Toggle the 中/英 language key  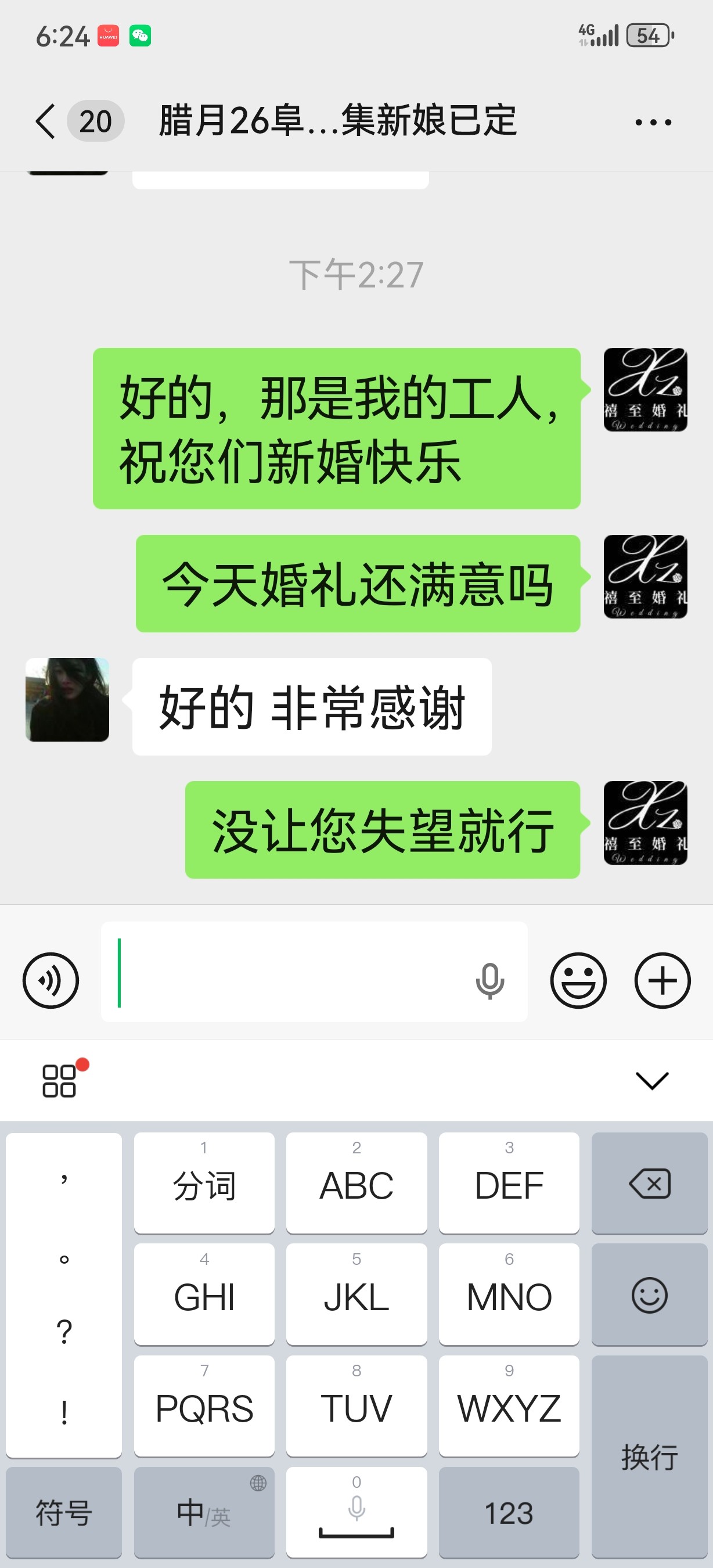(x=204, y=1512)
